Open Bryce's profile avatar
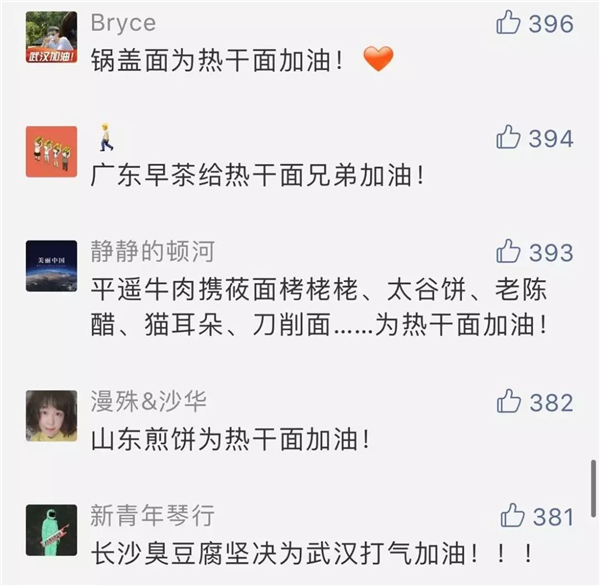Screen dimensions: 600x586 [x=52, y=38]
